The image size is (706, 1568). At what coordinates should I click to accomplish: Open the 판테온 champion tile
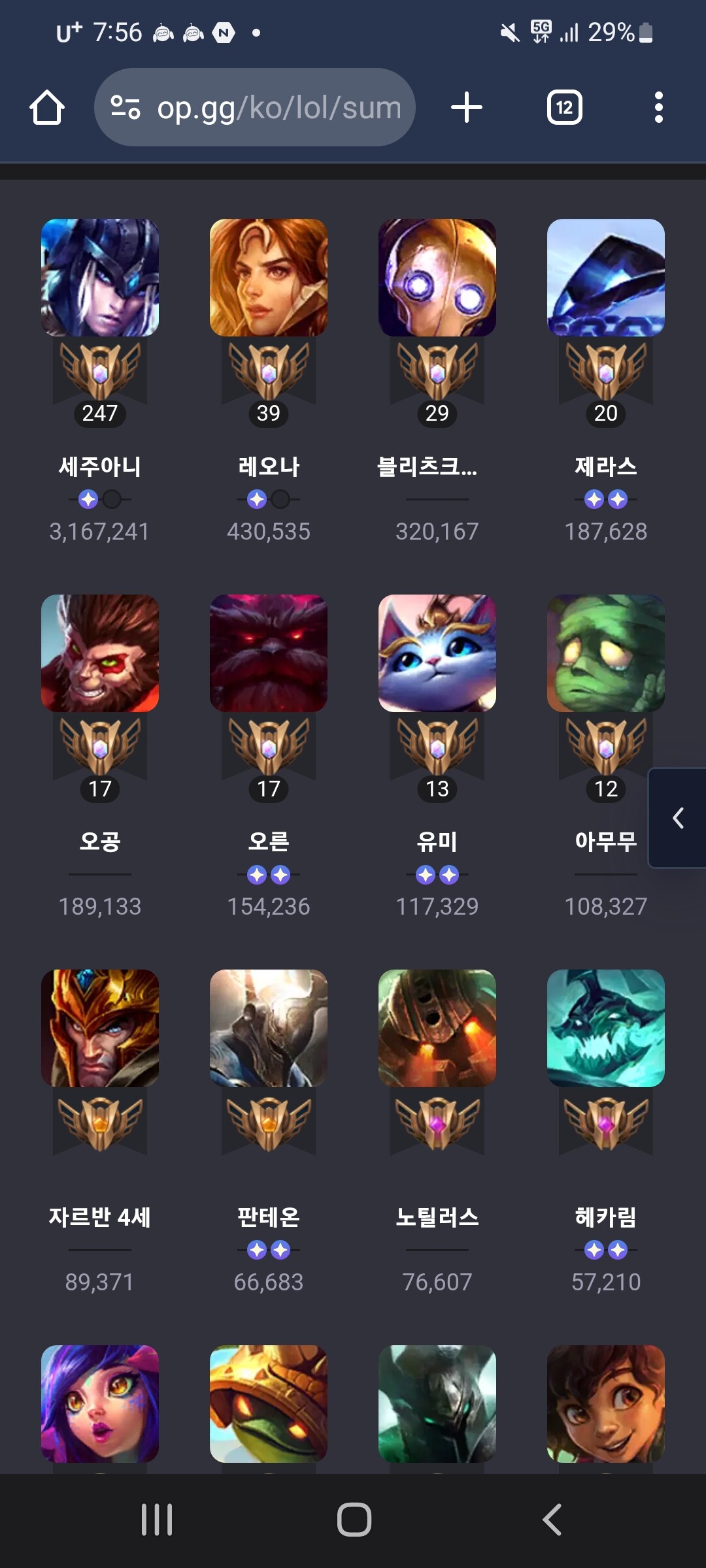tap(269, 1028)
